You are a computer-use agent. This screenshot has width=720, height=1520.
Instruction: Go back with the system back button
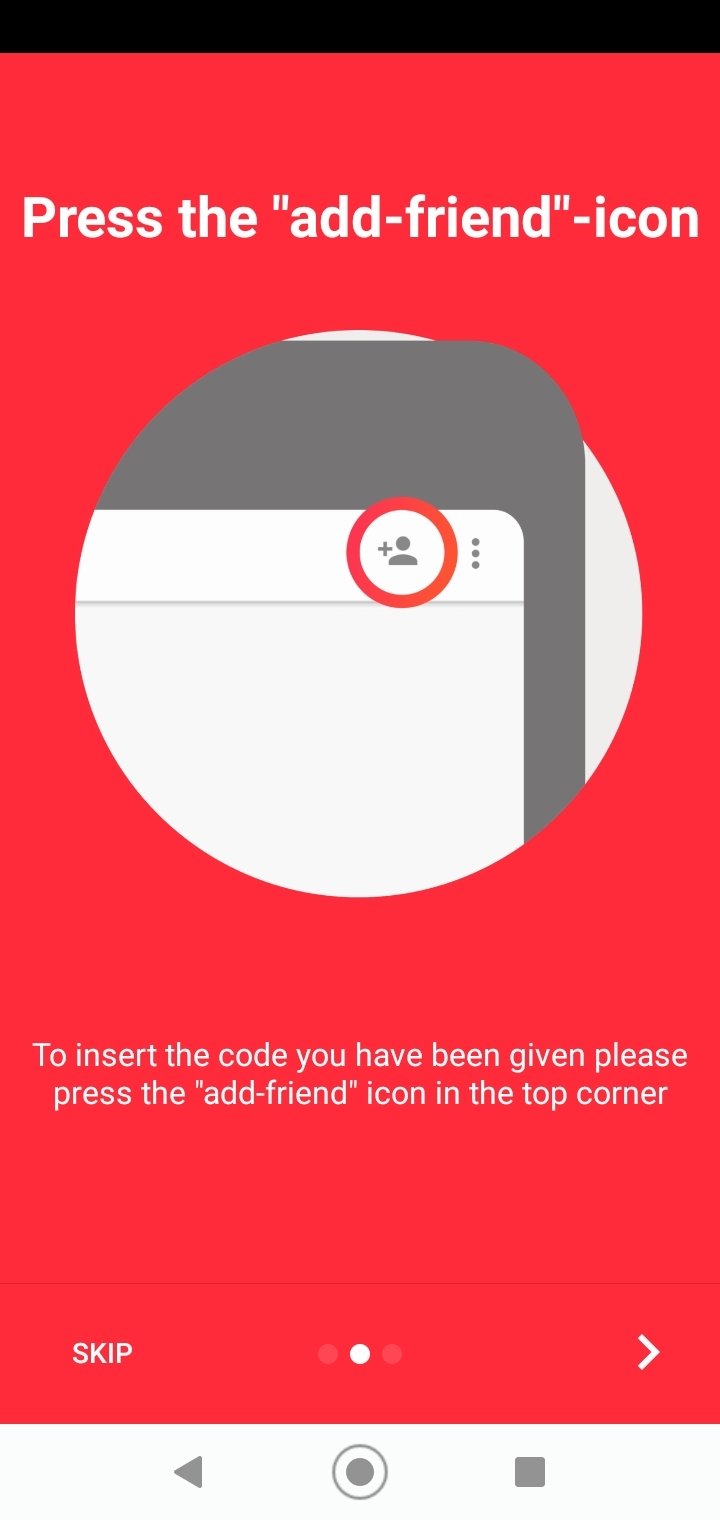tap(188, 1472)
